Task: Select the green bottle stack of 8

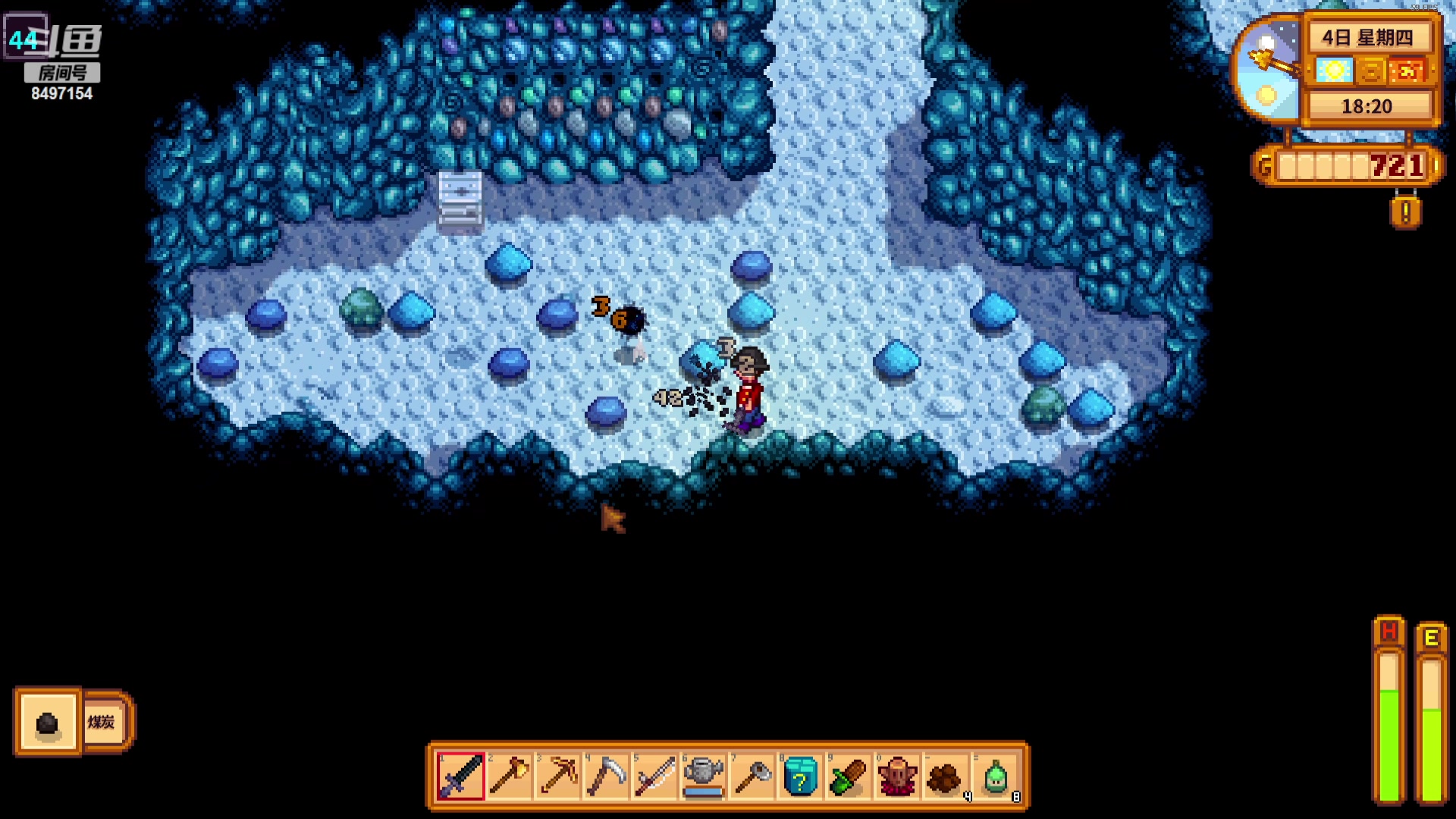Action: pos(995,777)
